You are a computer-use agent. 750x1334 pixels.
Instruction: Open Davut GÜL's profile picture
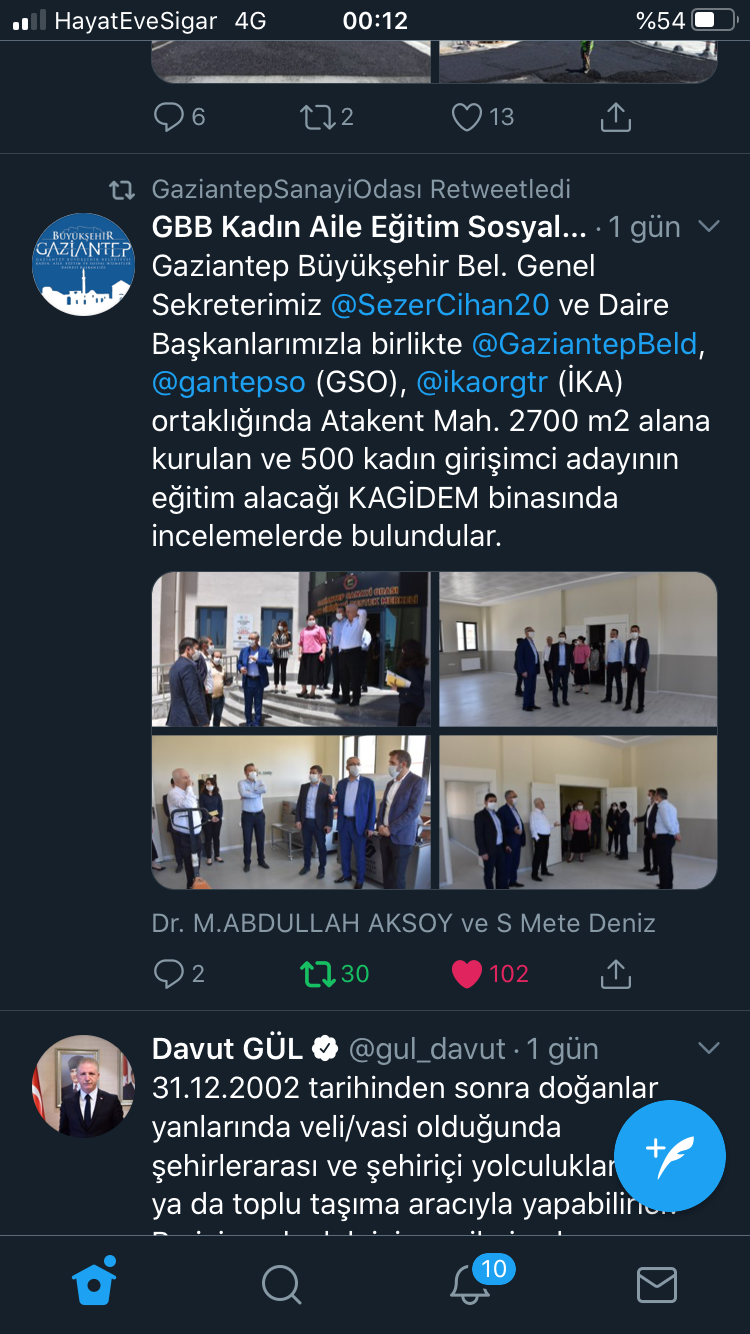[x=83, y=1085]
